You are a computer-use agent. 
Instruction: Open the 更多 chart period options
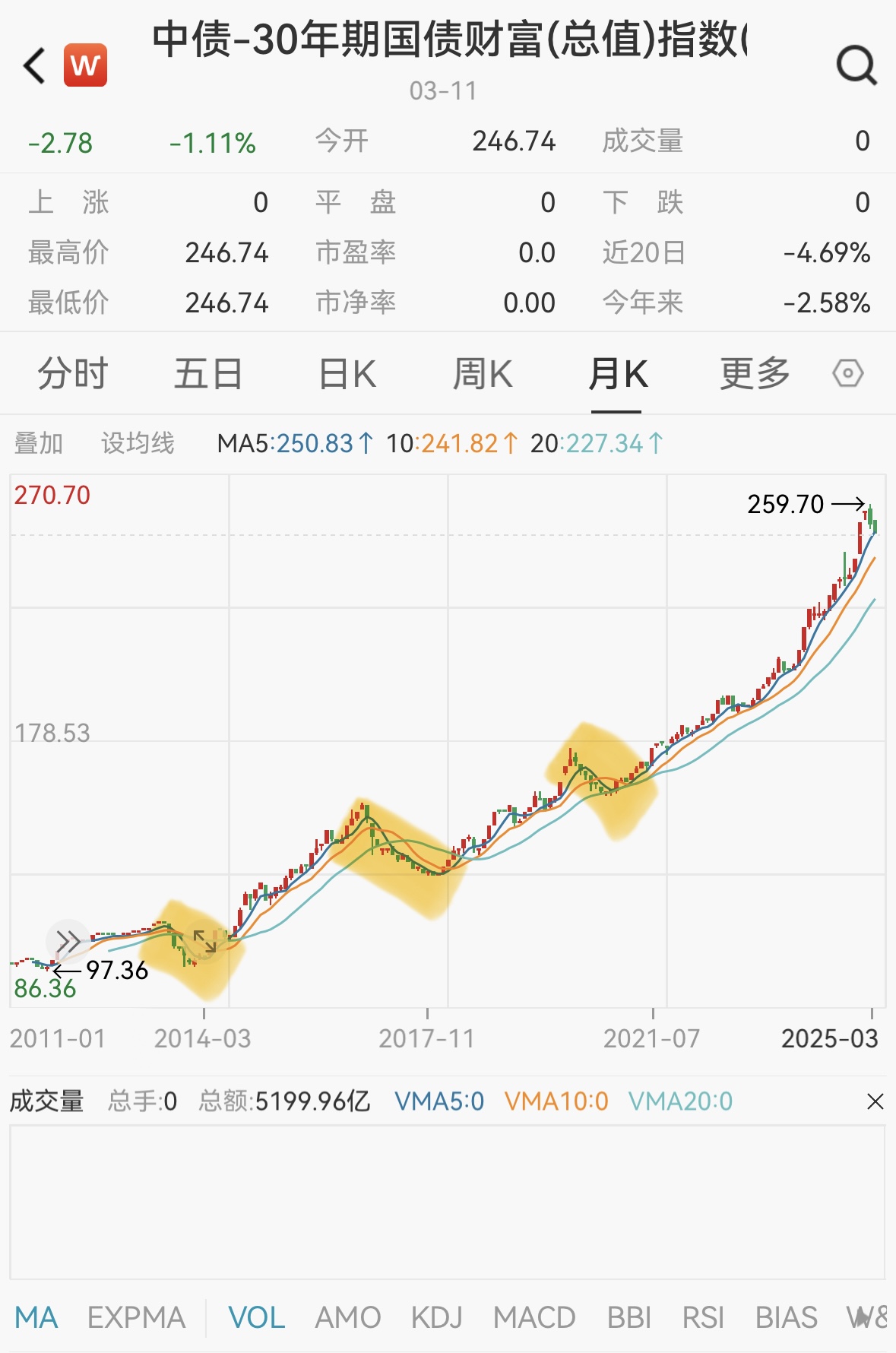pyautogui.click(x=755, y=374)
